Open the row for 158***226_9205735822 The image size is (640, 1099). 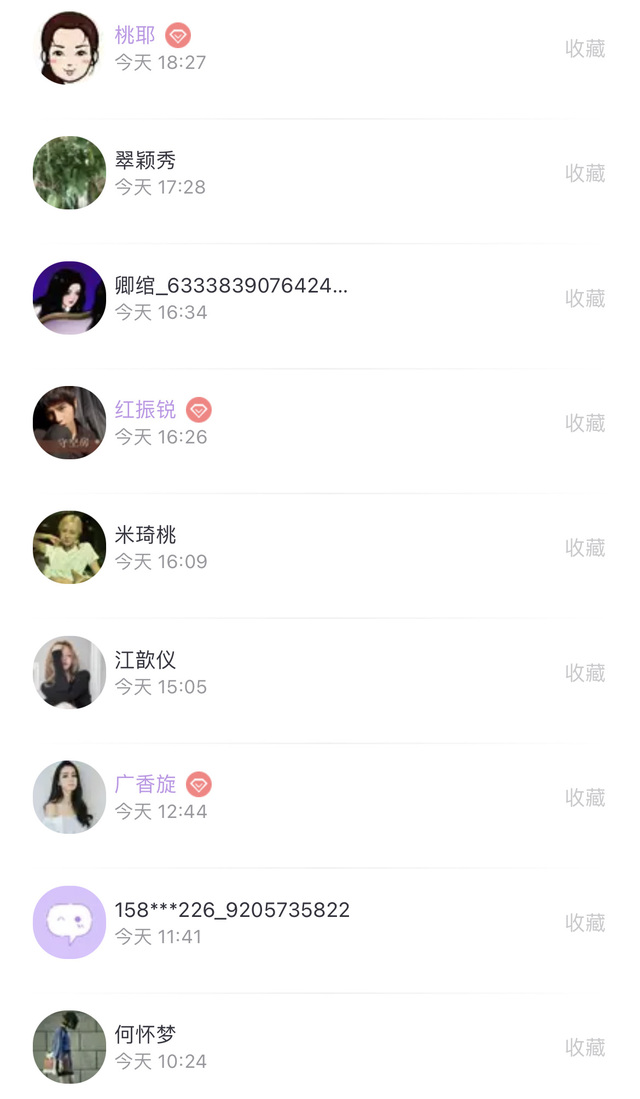[x=300, y=922]
